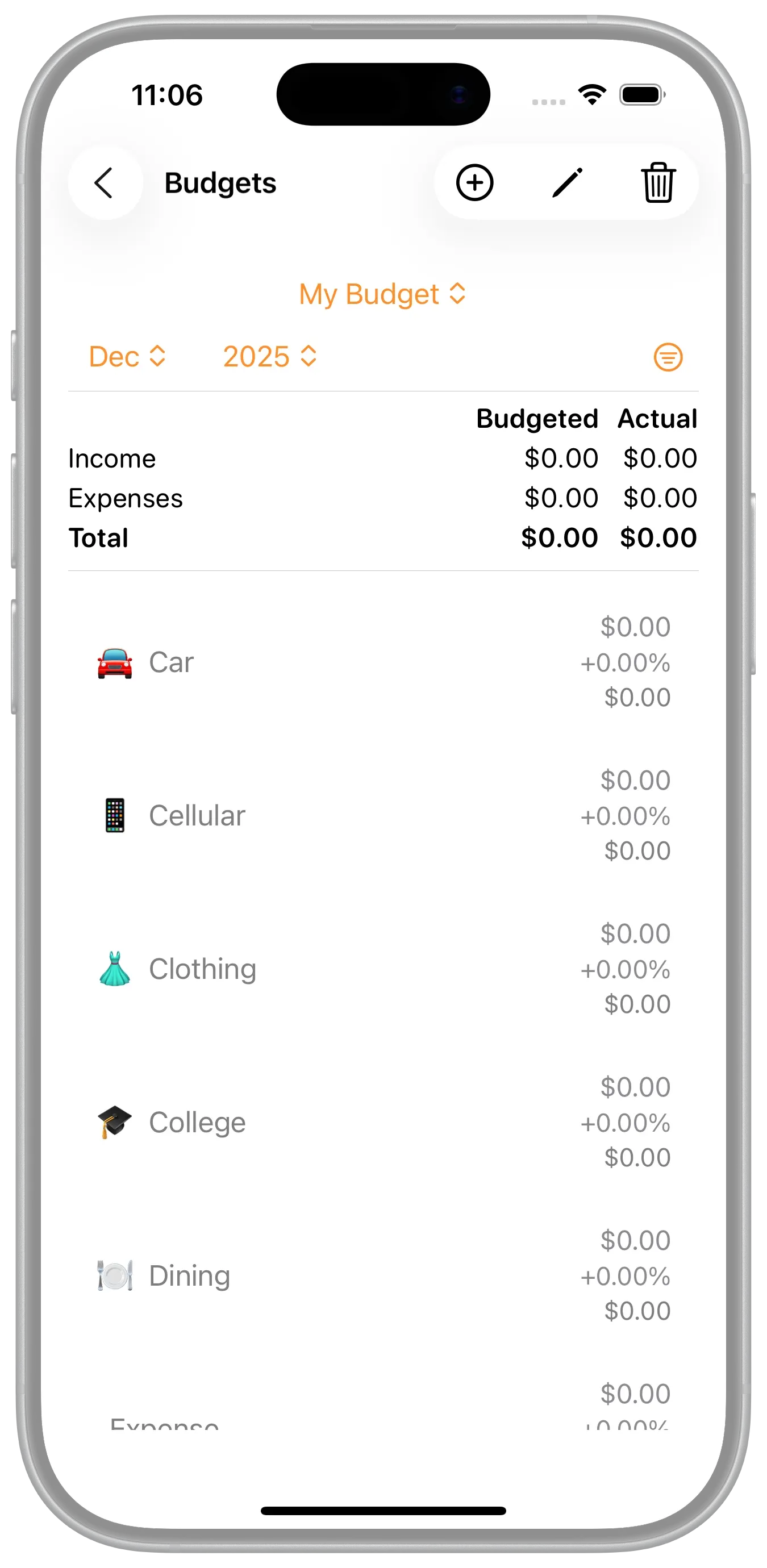
Task: Edit the budget with the pencil icon
Action: coord(567,182)
